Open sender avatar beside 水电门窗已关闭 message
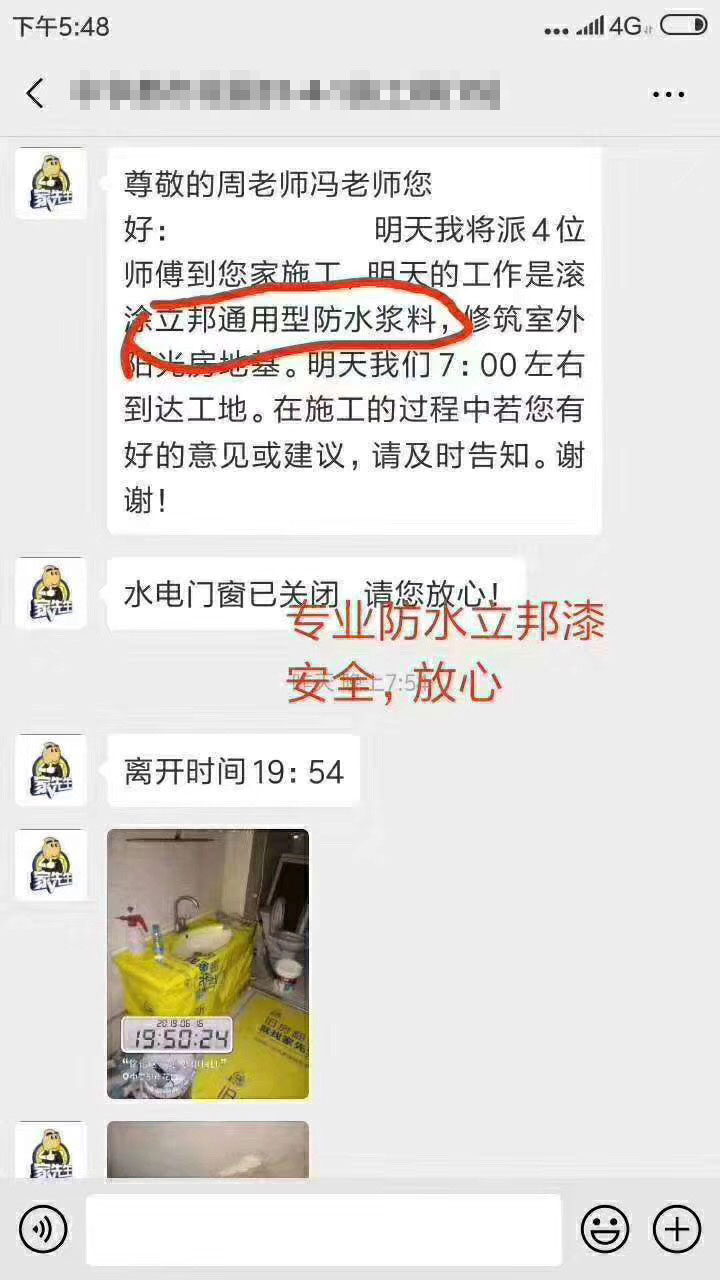Screen dimensions: 720x1280 pos(50,593)
